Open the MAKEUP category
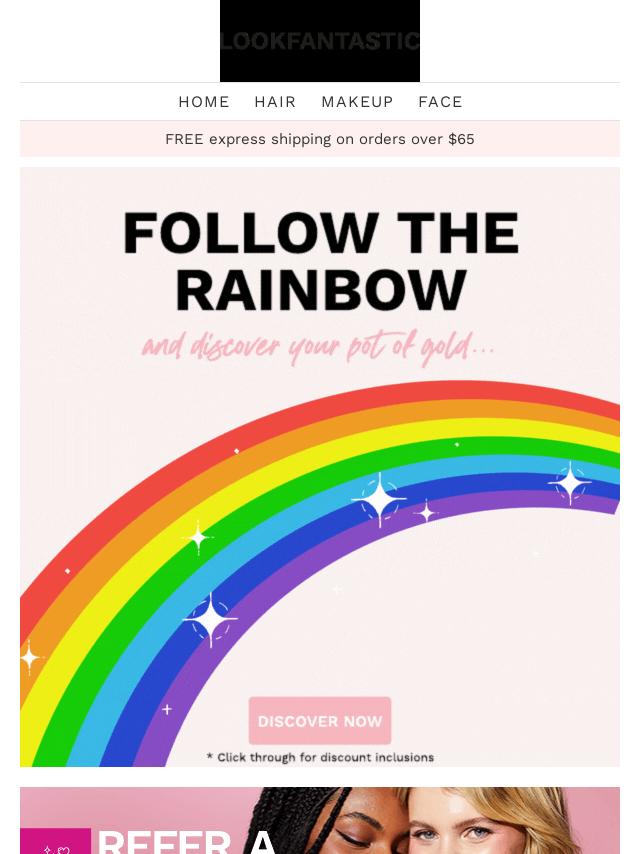 357,102
